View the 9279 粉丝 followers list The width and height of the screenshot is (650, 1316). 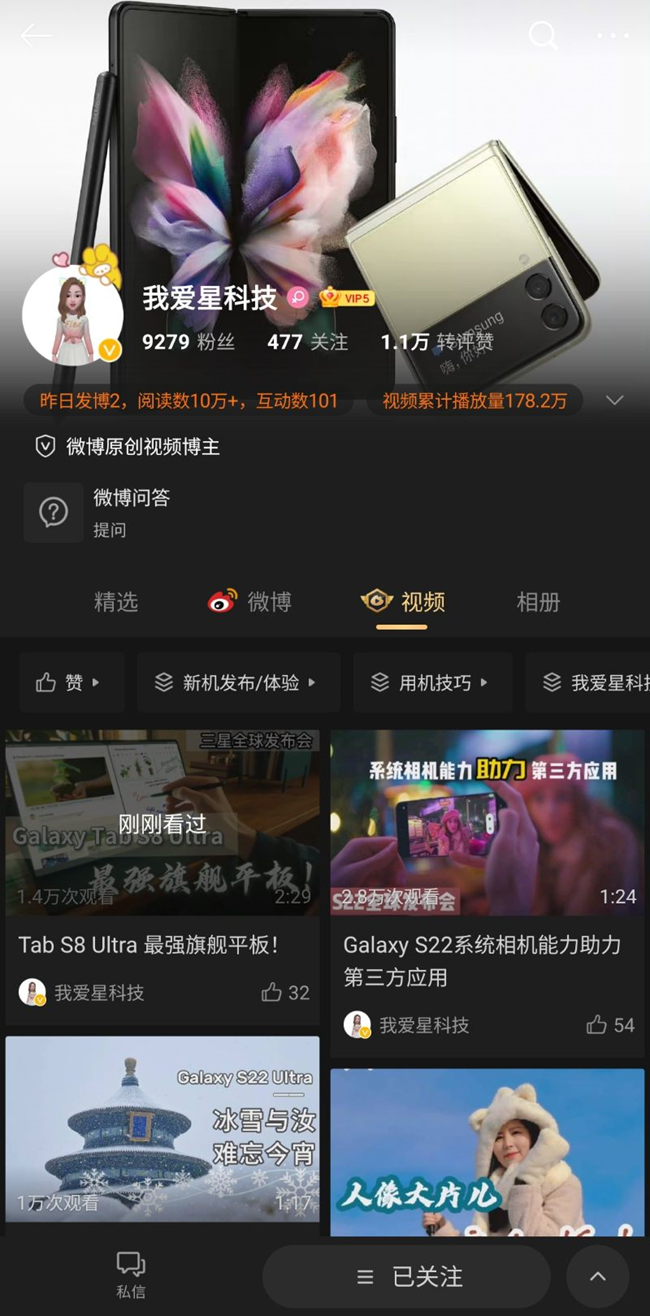(188, 342)
